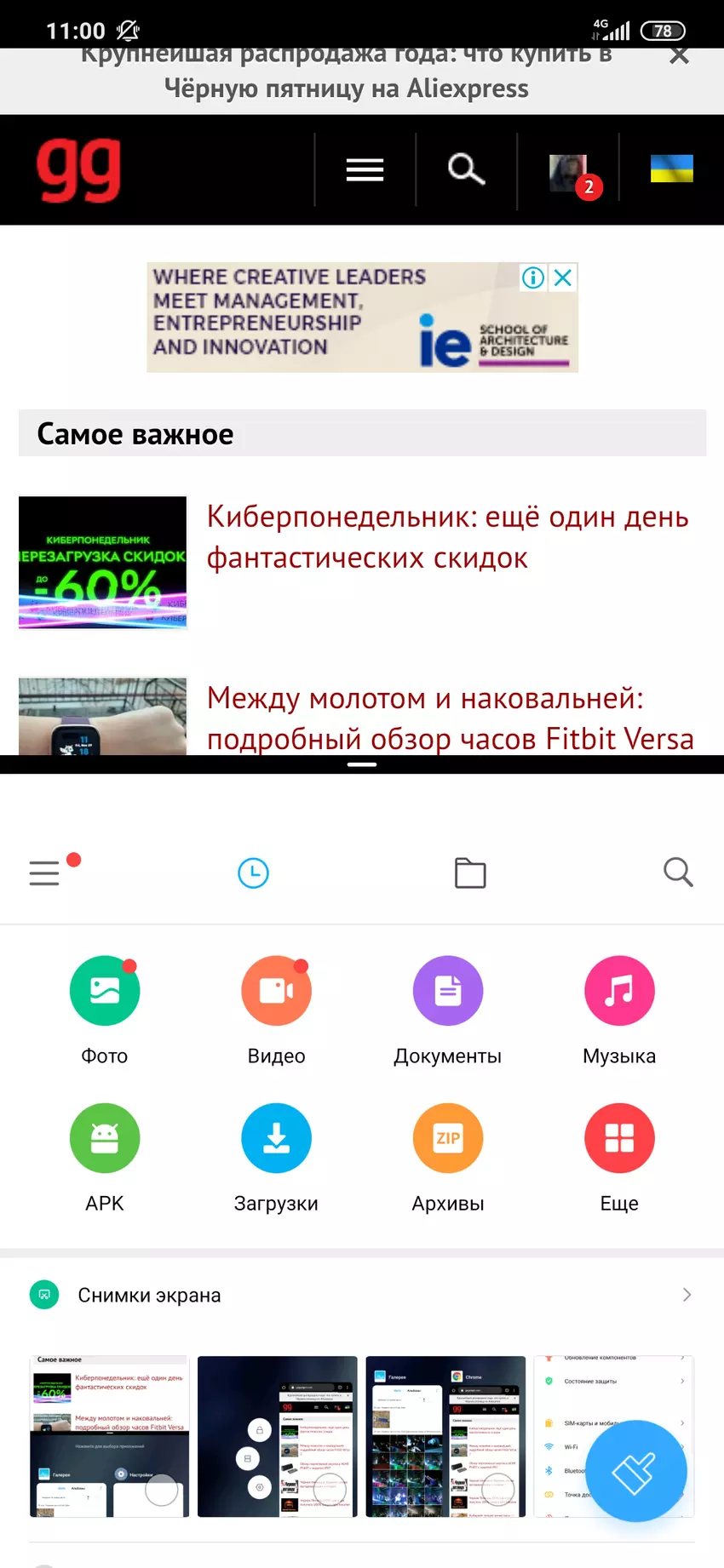The width and height of the screenshot is (724, 1568).
Task: Open the Музыка category
Action: 619,992
